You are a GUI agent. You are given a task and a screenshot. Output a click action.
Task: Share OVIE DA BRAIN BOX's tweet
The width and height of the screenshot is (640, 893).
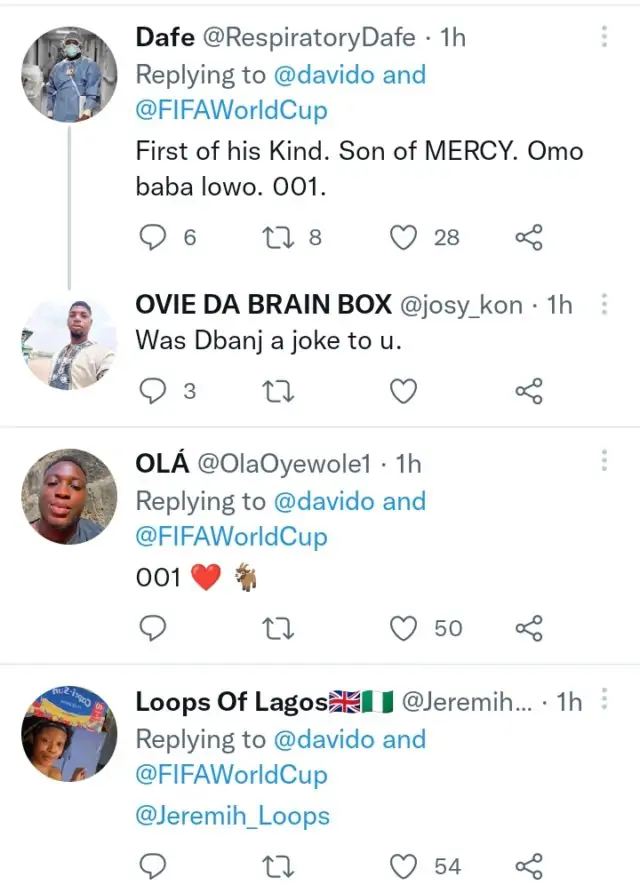click(x=528, y=391)
